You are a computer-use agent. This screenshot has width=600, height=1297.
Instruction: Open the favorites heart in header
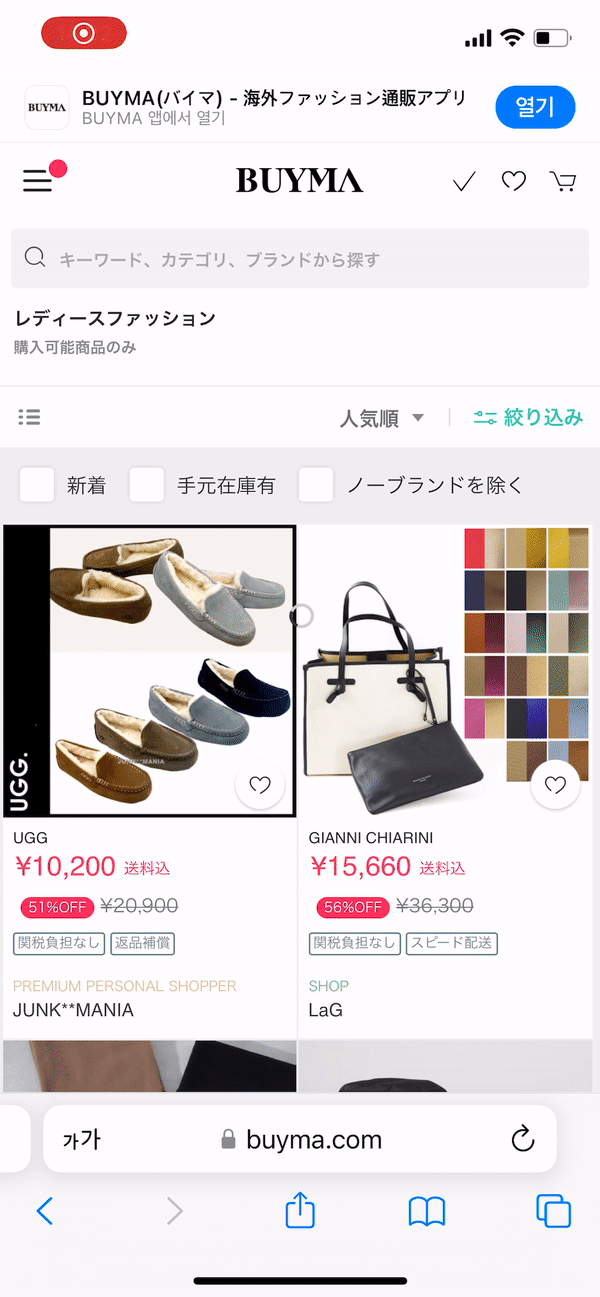tap(513, 181)
